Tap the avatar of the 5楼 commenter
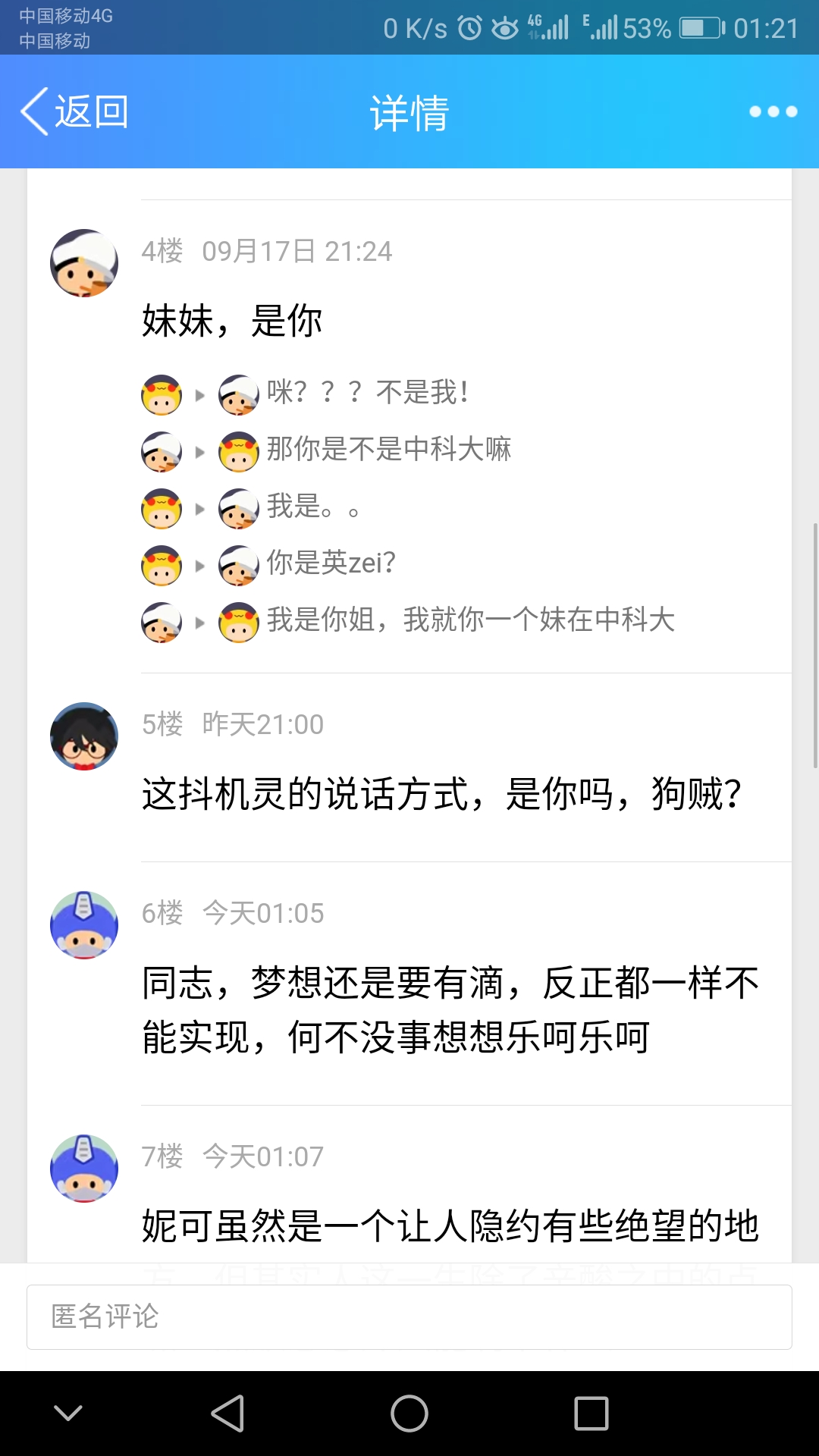The height and width of the screenshot is (1456, 819). [x=84, y=736]
